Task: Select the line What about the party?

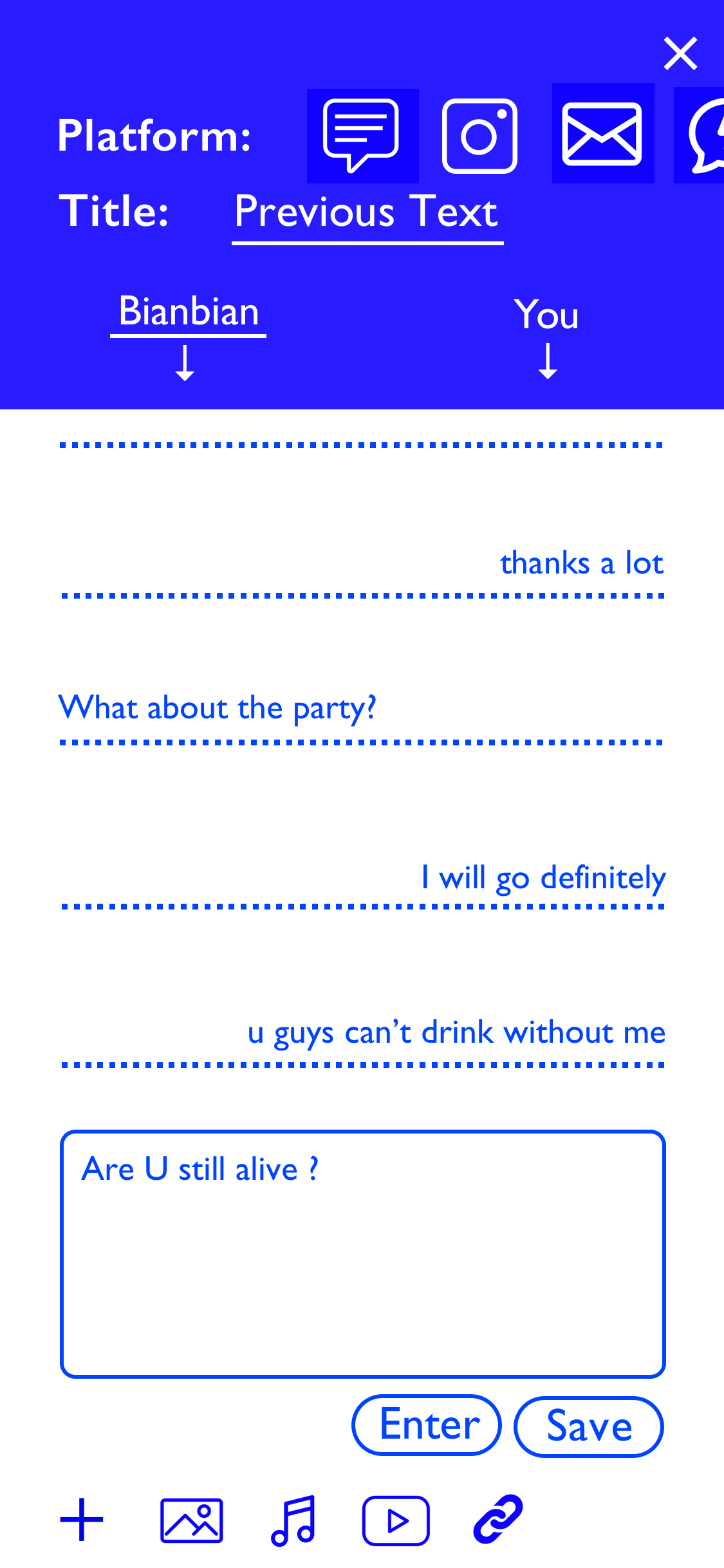Action: 218,709
